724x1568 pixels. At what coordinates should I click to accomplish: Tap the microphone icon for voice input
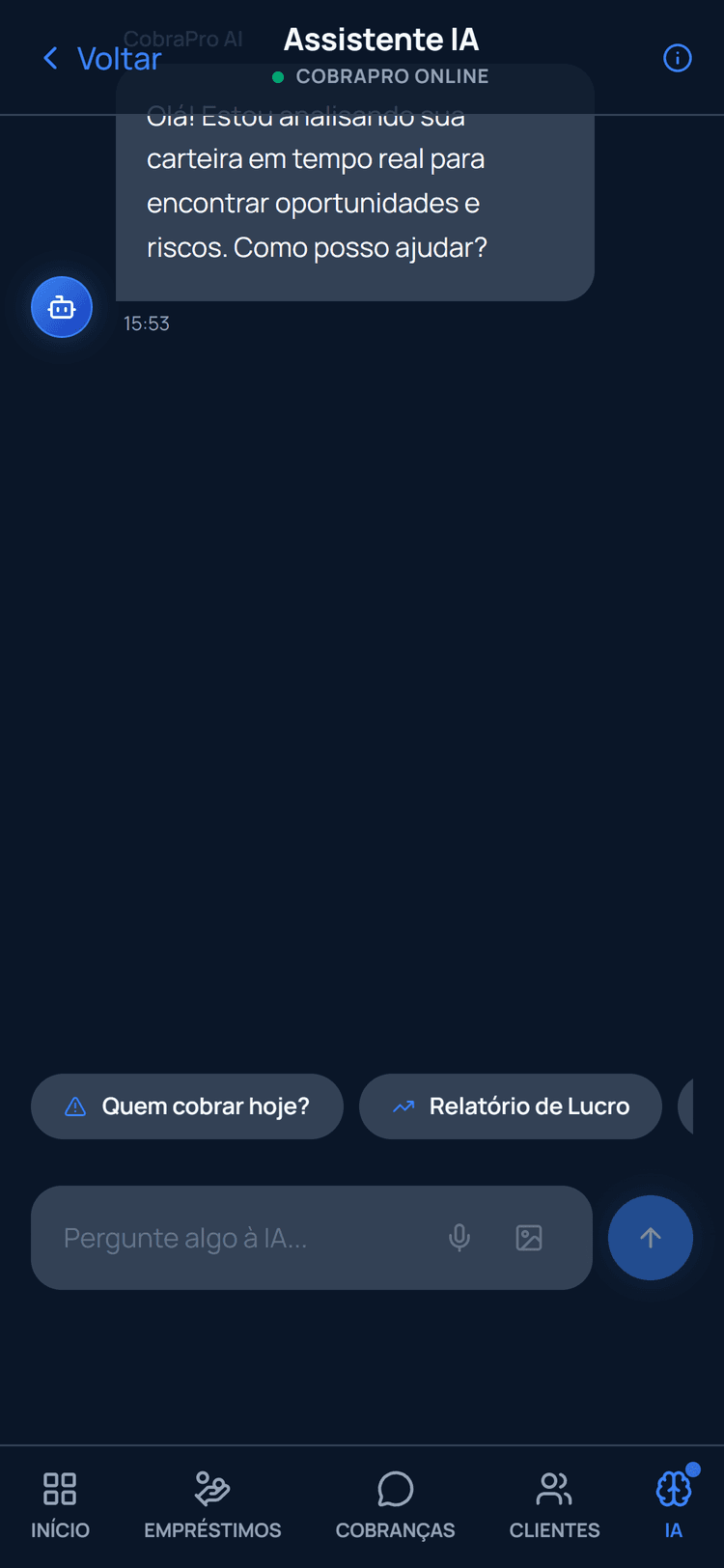[459, 1238]
